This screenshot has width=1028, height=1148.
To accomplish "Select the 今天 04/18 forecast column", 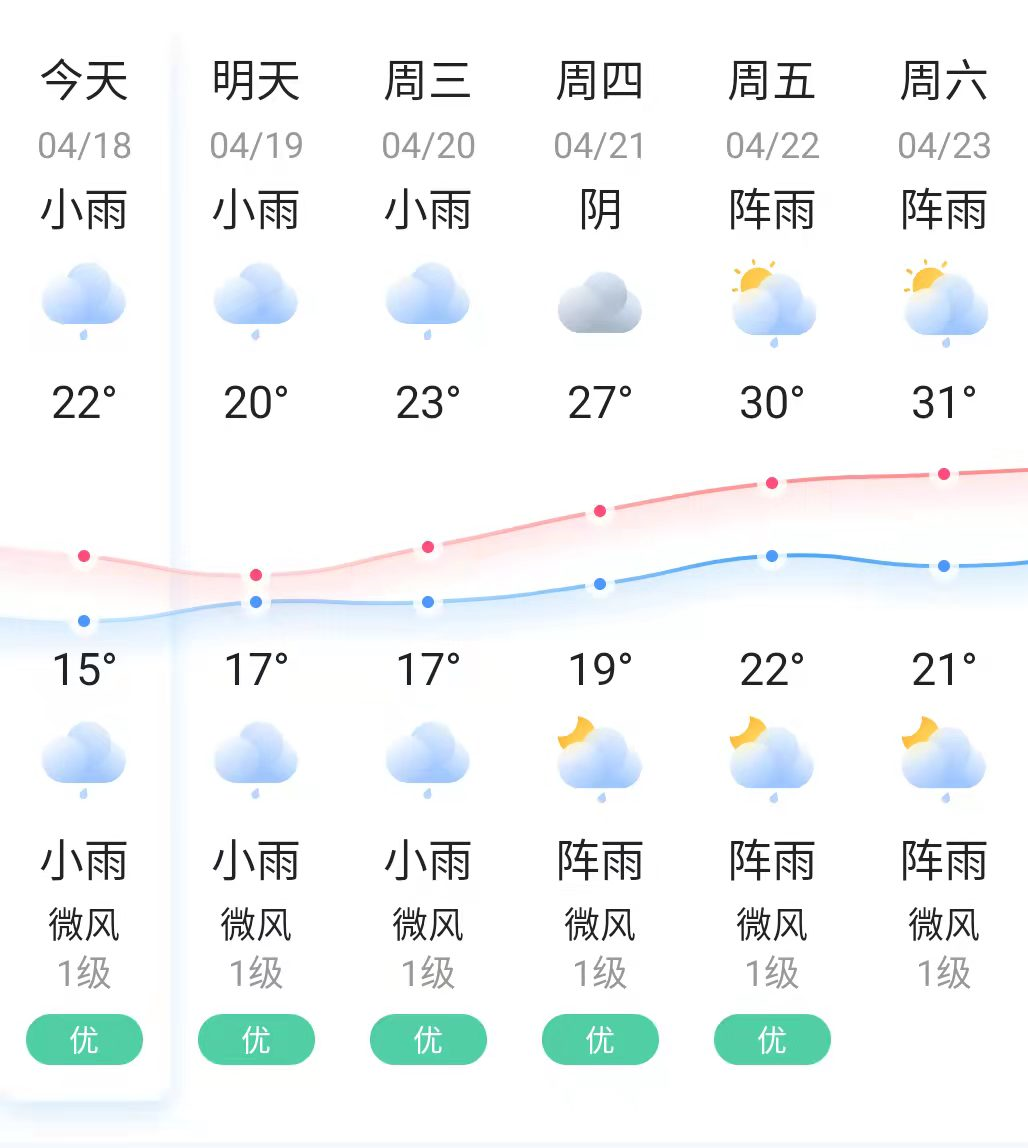I will pos(85,110).
